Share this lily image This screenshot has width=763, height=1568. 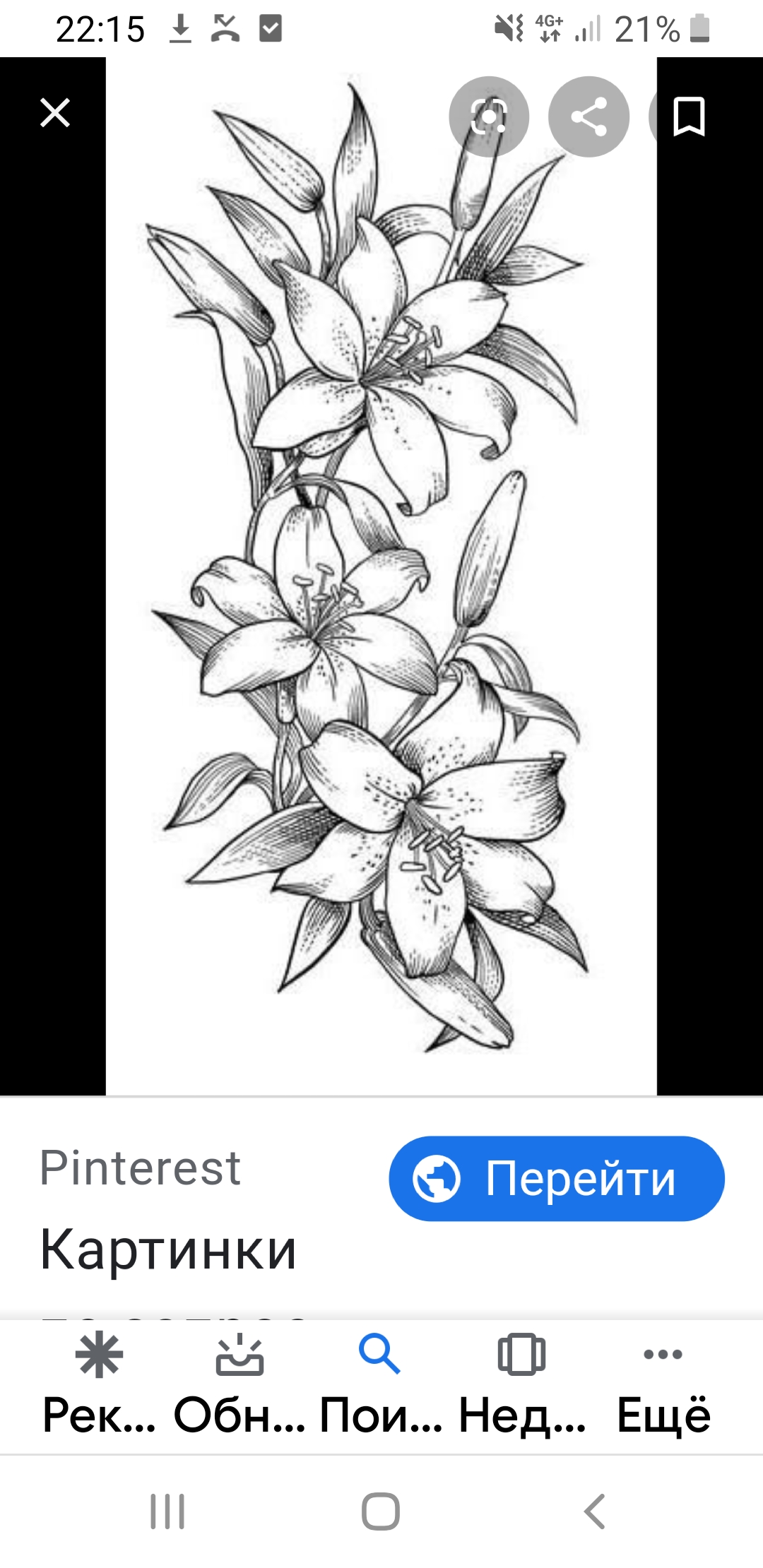click(588, 117)
